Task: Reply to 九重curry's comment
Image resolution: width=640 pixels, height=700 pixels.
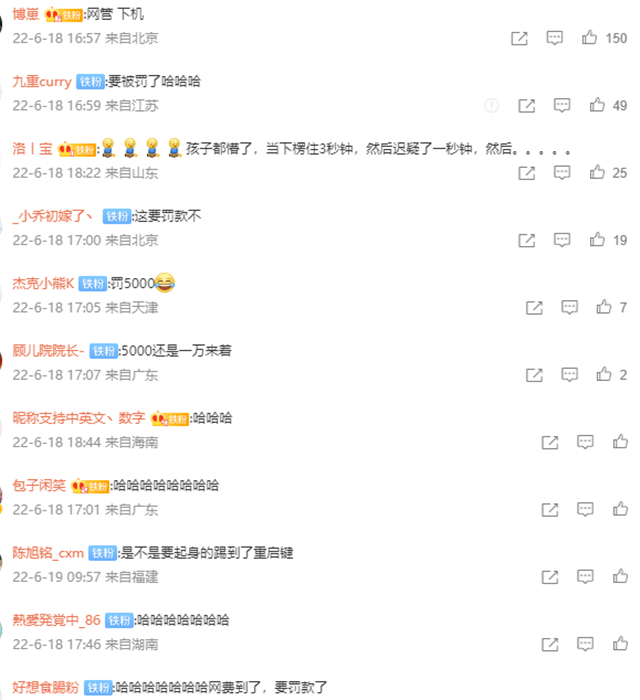Action: (562, 105)
